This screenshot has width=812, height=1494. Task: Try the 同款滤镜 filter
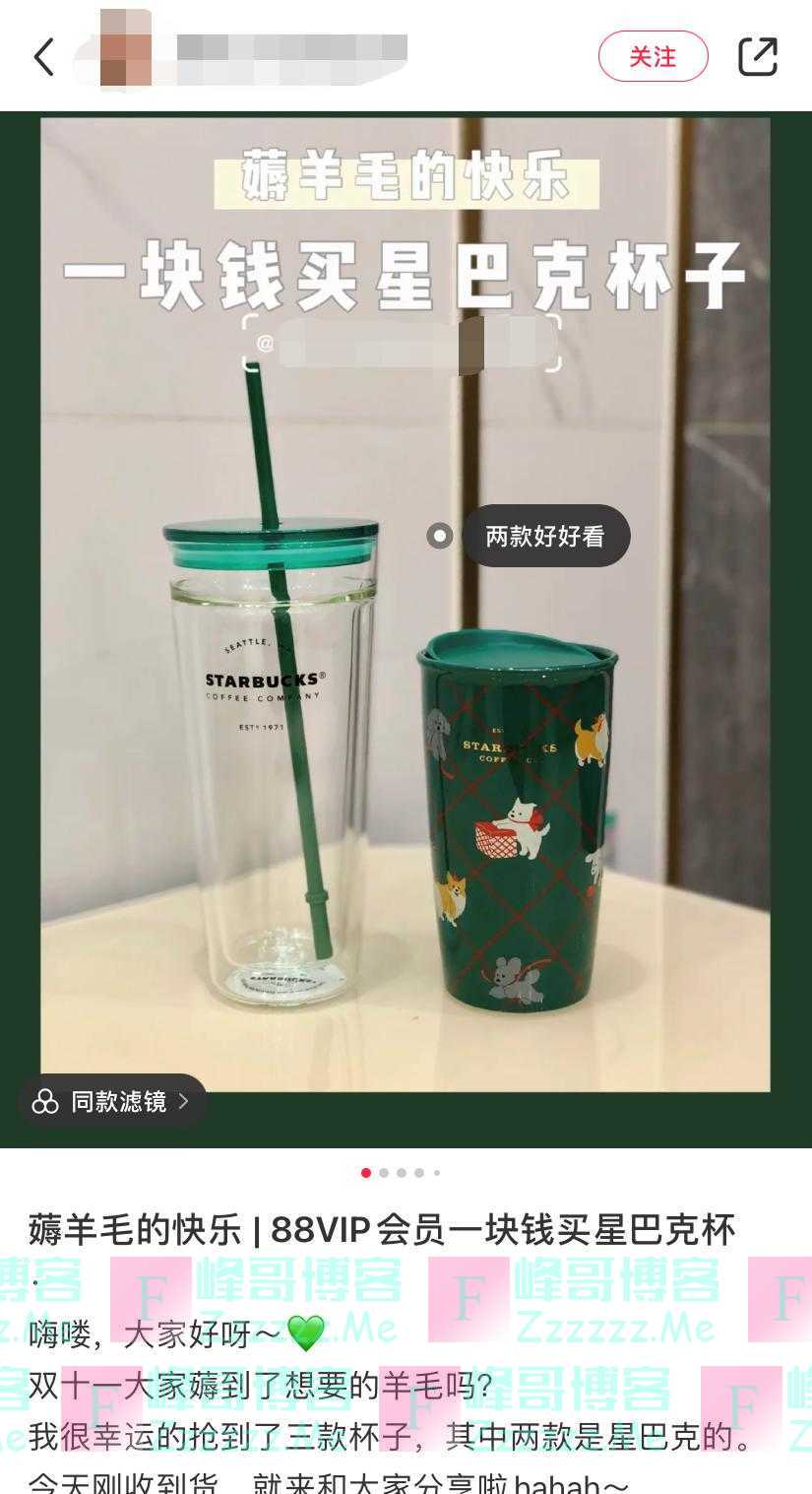[x=113, y=1101]
